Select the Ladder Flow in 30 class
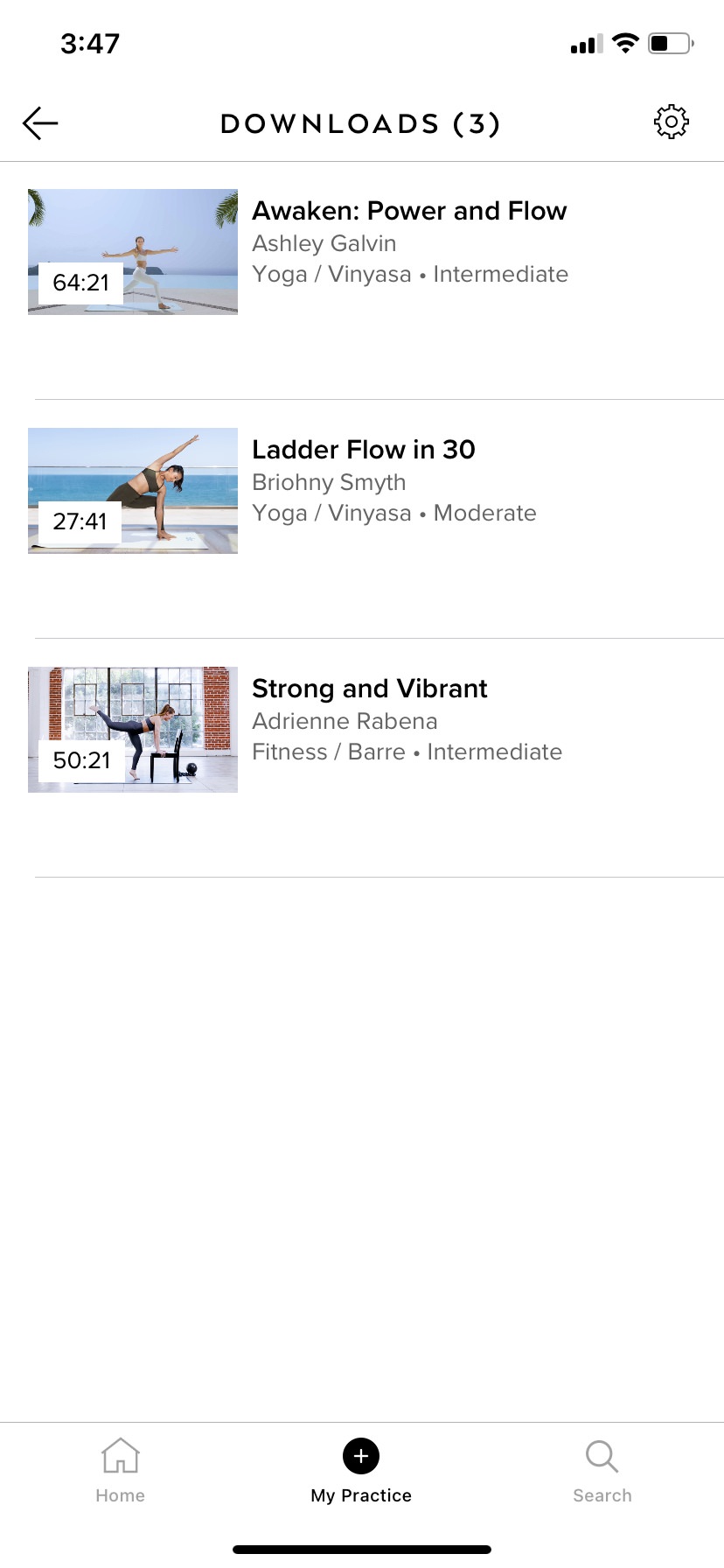The height and width of the screenshot is (1568, 724). pyautogui.click(x=363, y=450)
